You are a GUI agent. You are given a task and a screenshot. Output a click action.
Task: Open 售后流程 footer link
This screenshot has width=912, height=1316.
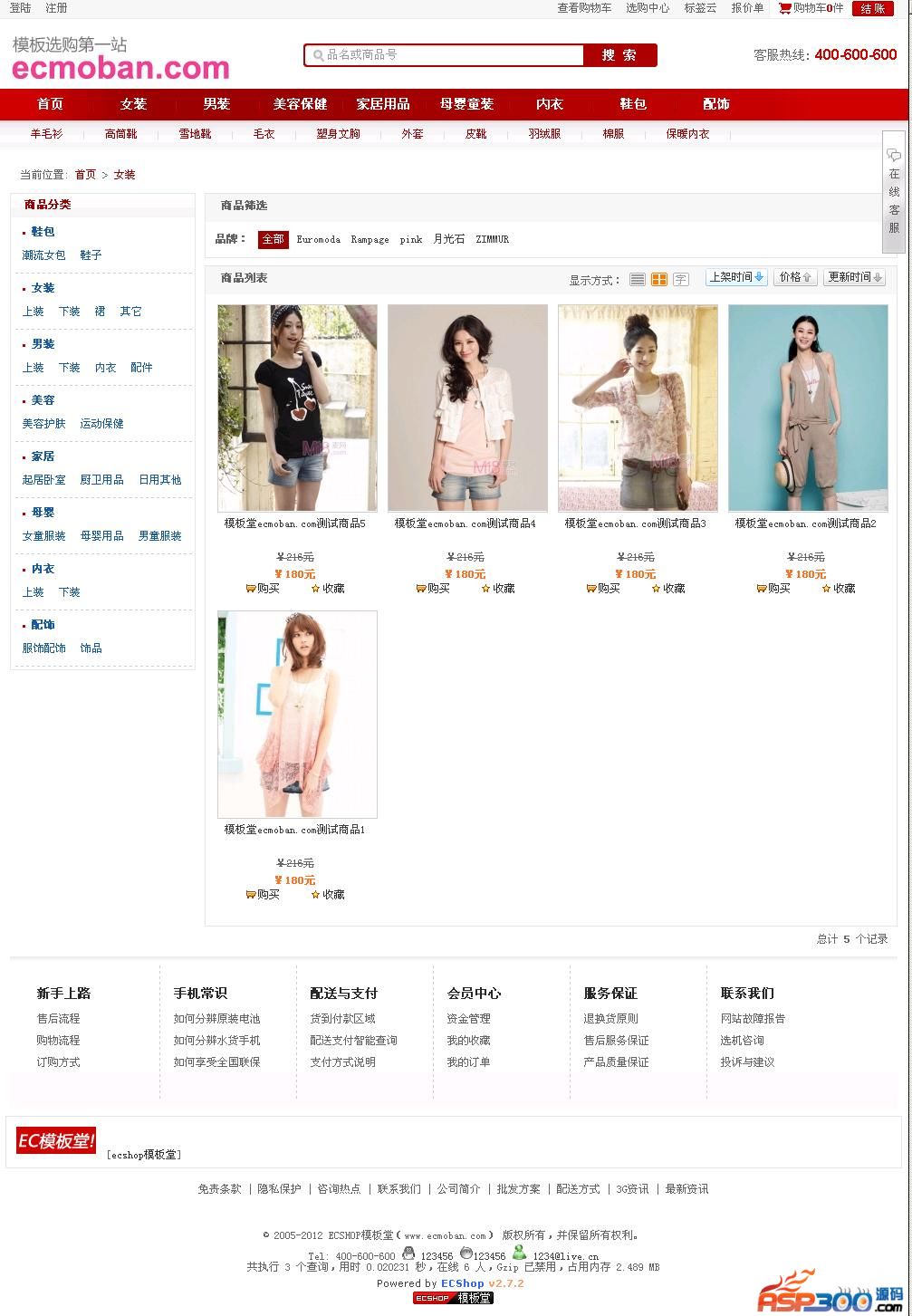(58, 1019)
